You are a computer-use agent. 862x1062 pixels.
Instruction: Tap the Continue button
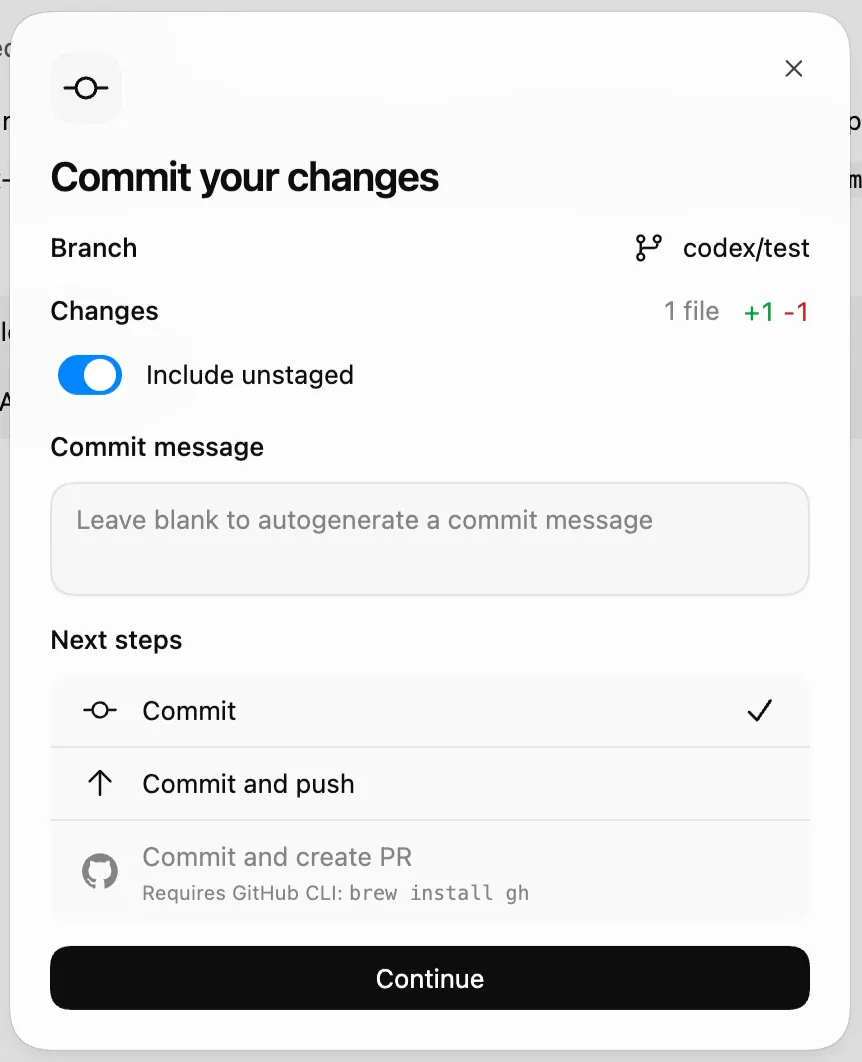(429, 978)
